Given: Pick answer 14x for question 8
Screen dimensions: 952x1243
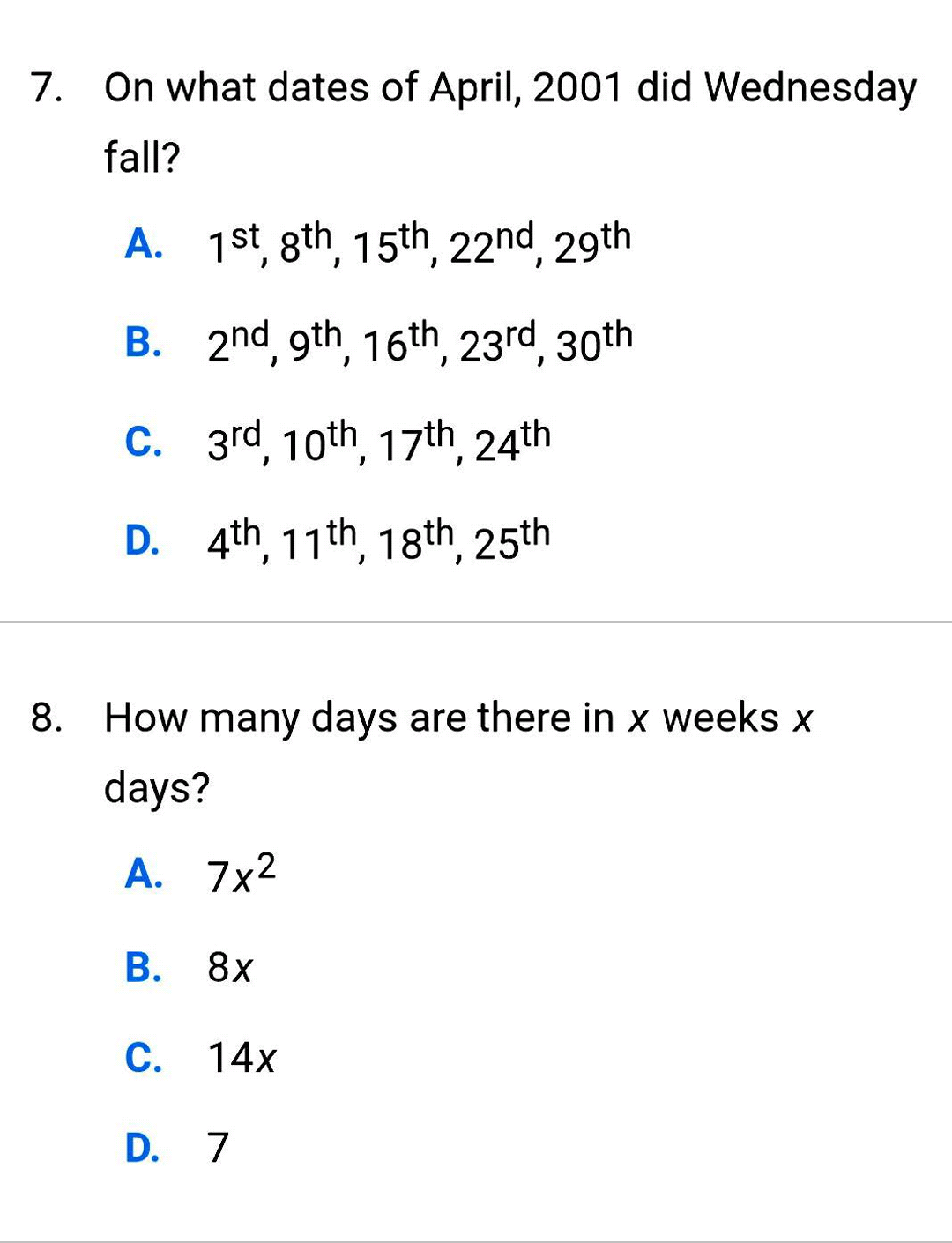Looking at the screenshot, I should 201,1057.
